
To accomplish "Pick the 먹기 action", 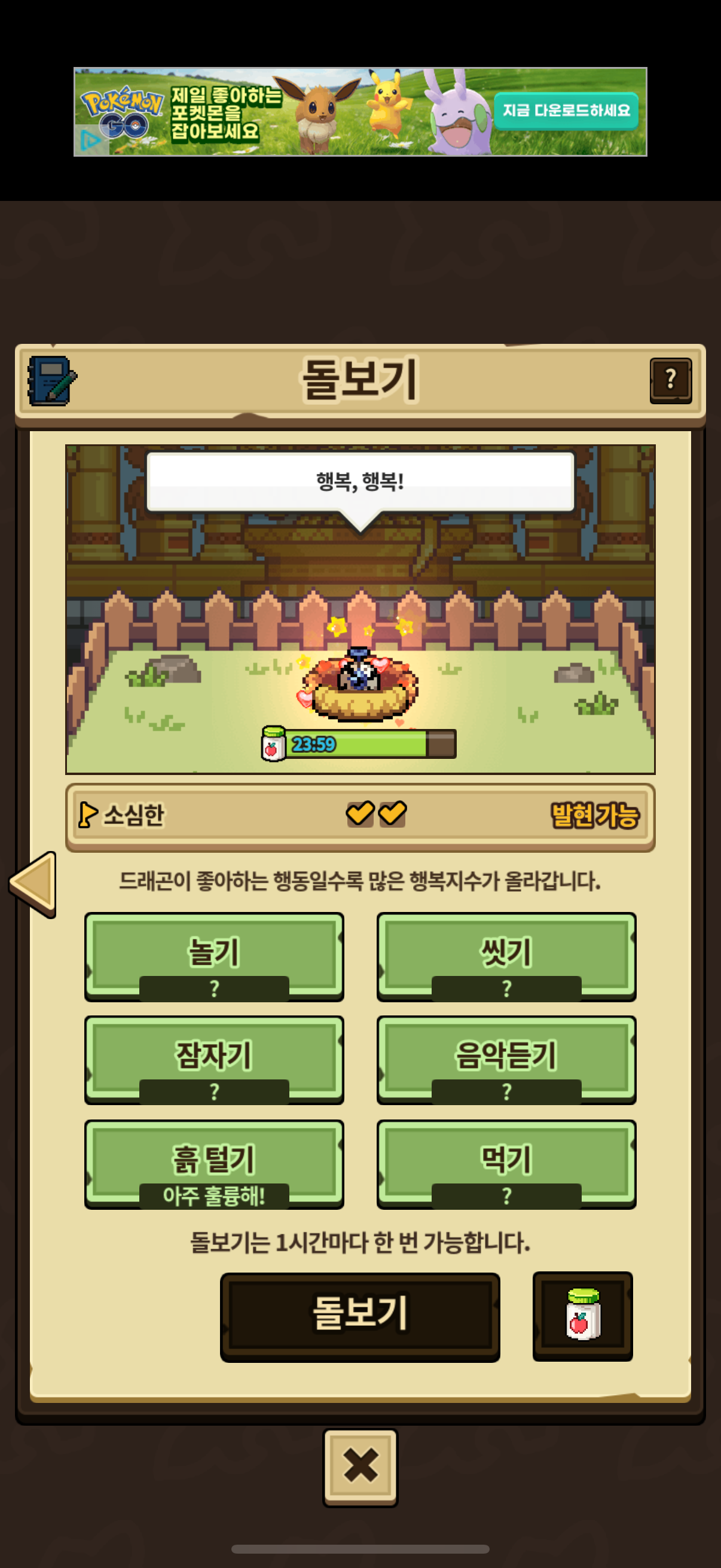I will (x=506, y=1162).
